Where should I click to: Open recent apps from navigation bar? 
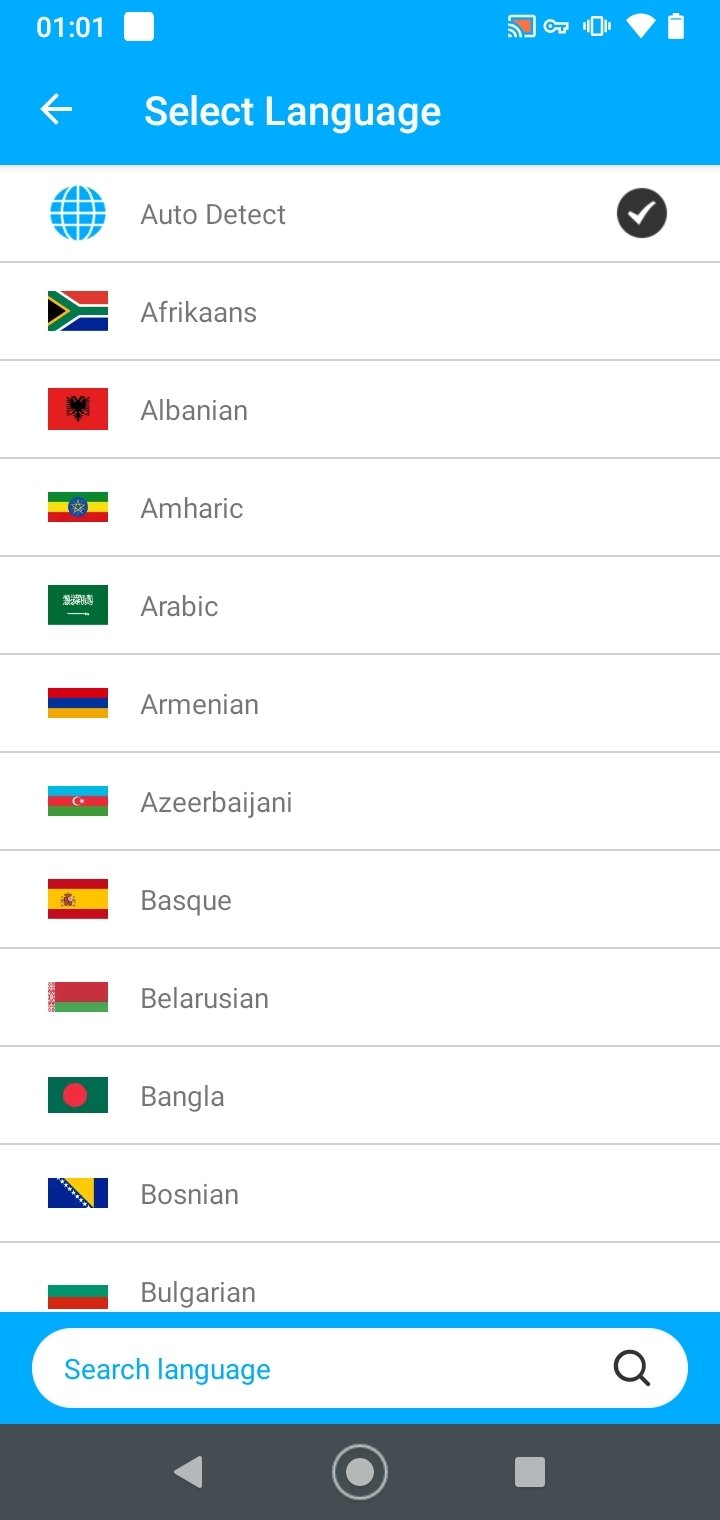click(x=529, y=1471)
